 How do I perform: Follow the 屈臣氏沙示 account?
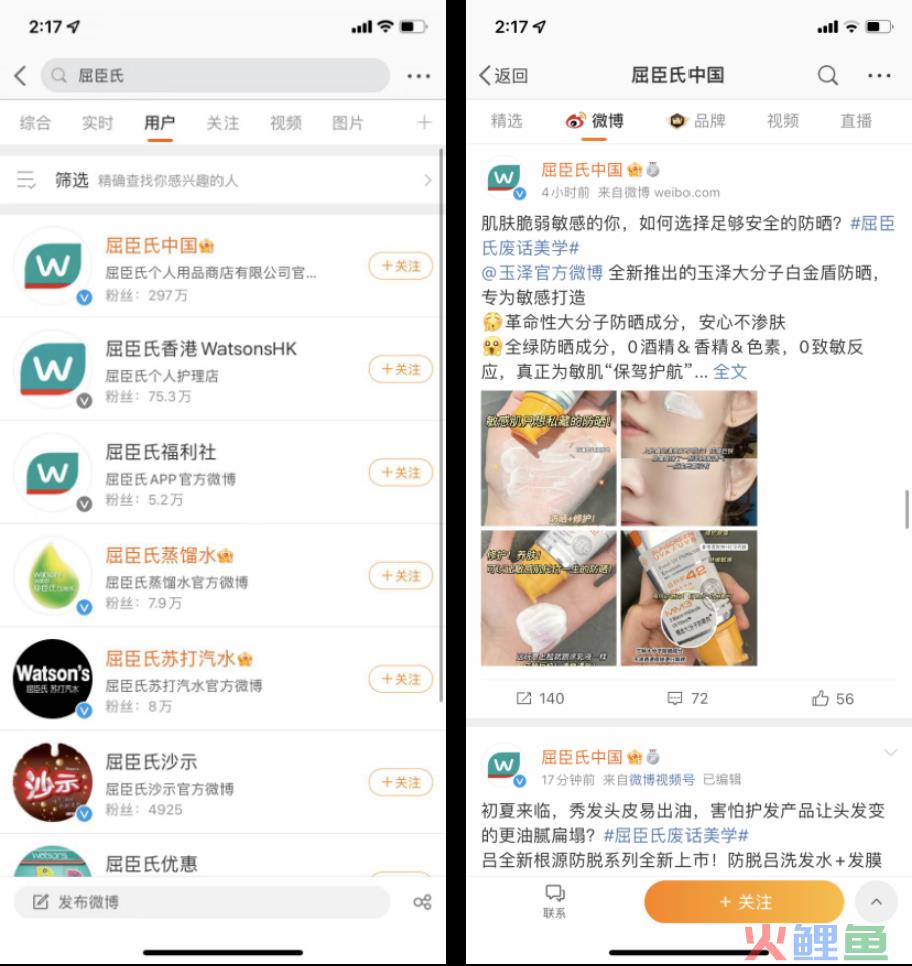click(400, 782)
